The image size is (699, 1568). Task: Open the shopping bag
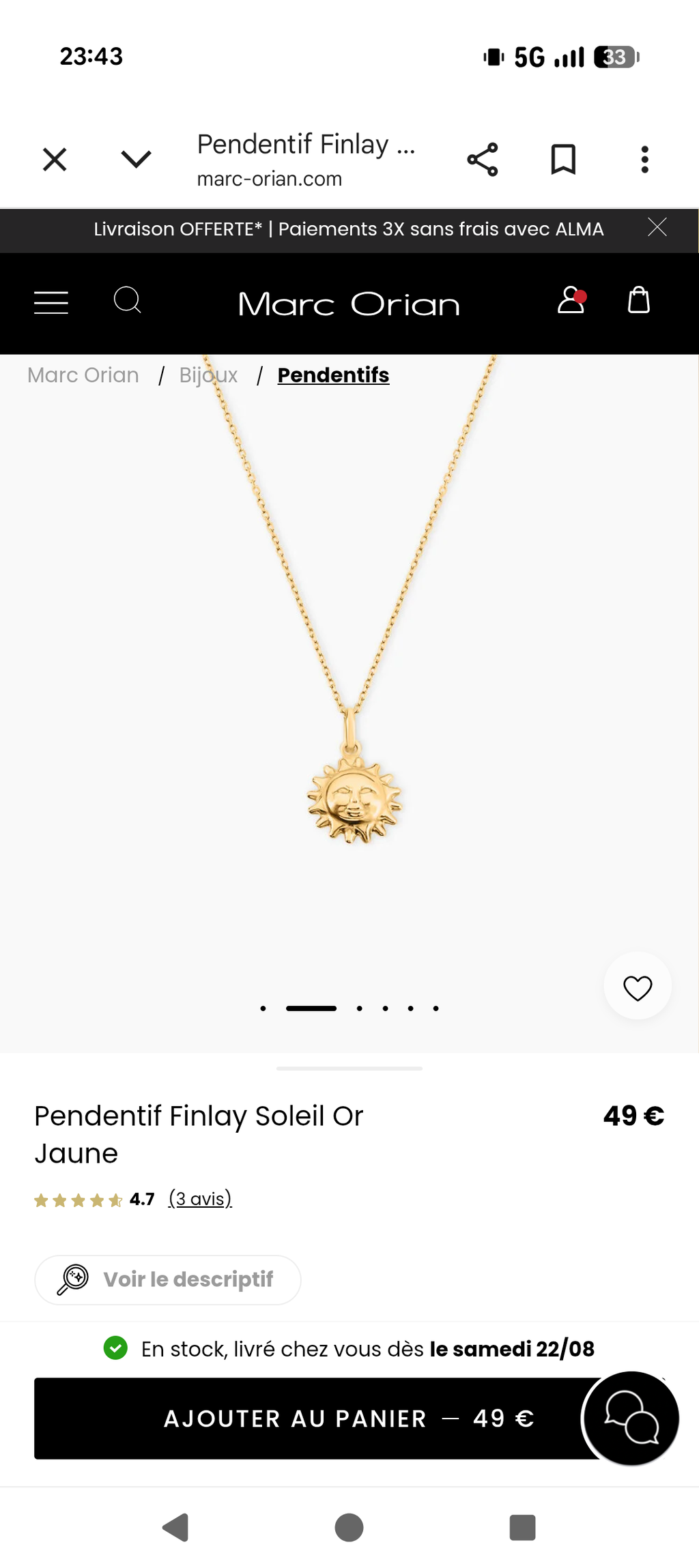pyautogui.click(x=639, y=300)
